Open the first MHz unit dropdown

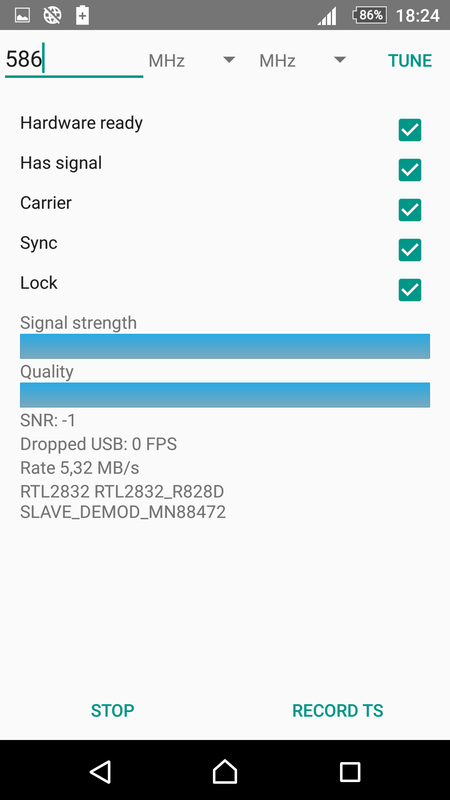192,61
